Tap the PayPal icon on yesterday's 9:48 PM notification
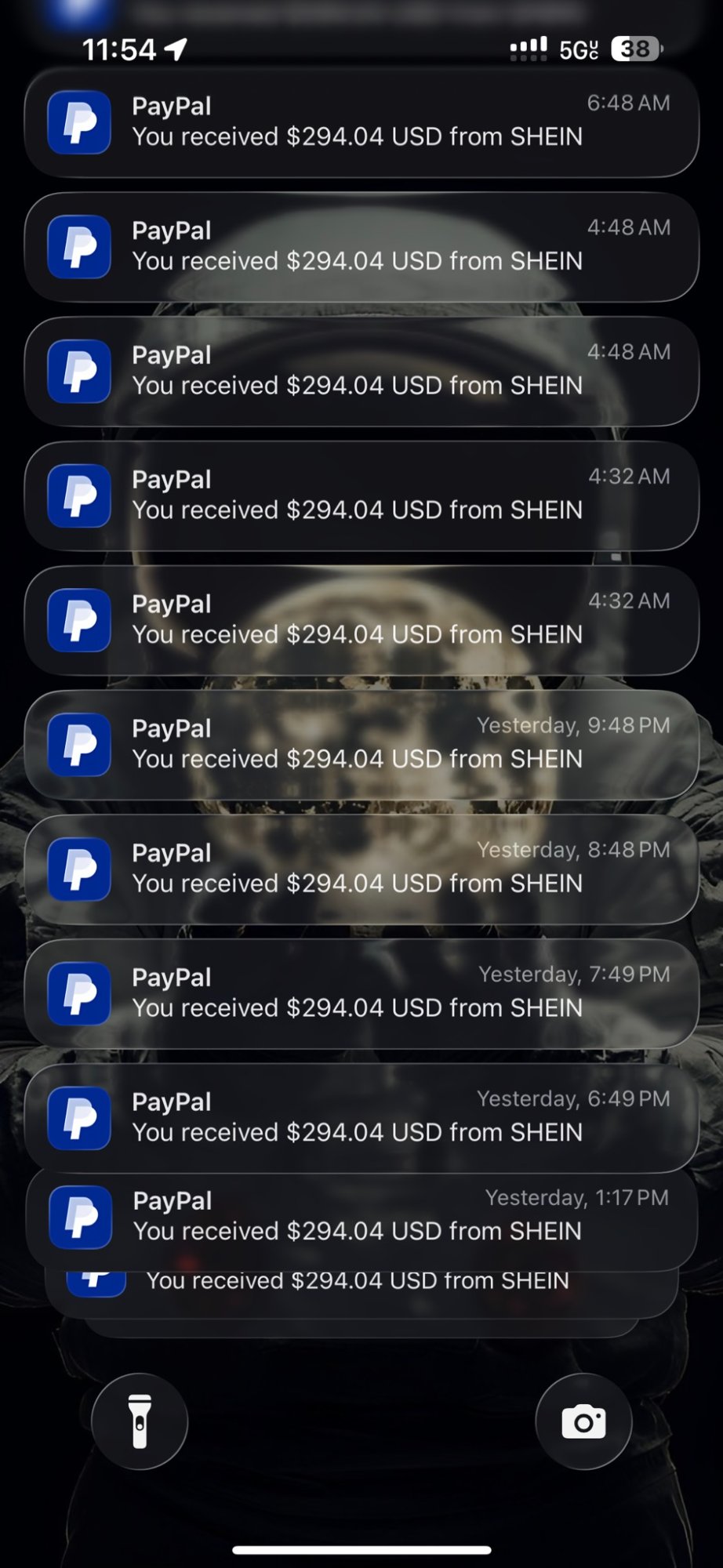The height and width of the screenshot is (1568, 723). click(78, 745)
